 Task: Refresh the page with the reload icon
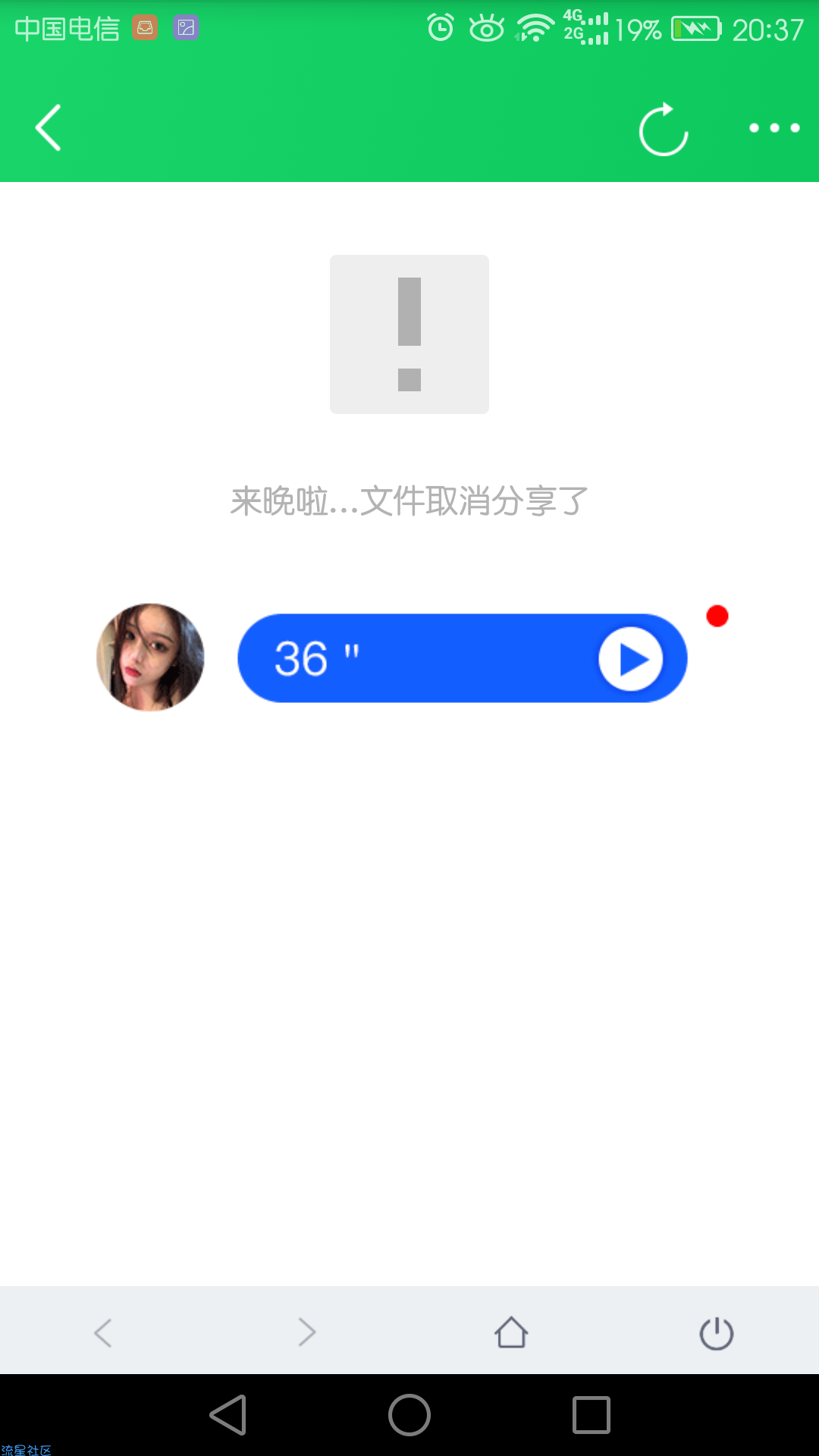point(664,130)
